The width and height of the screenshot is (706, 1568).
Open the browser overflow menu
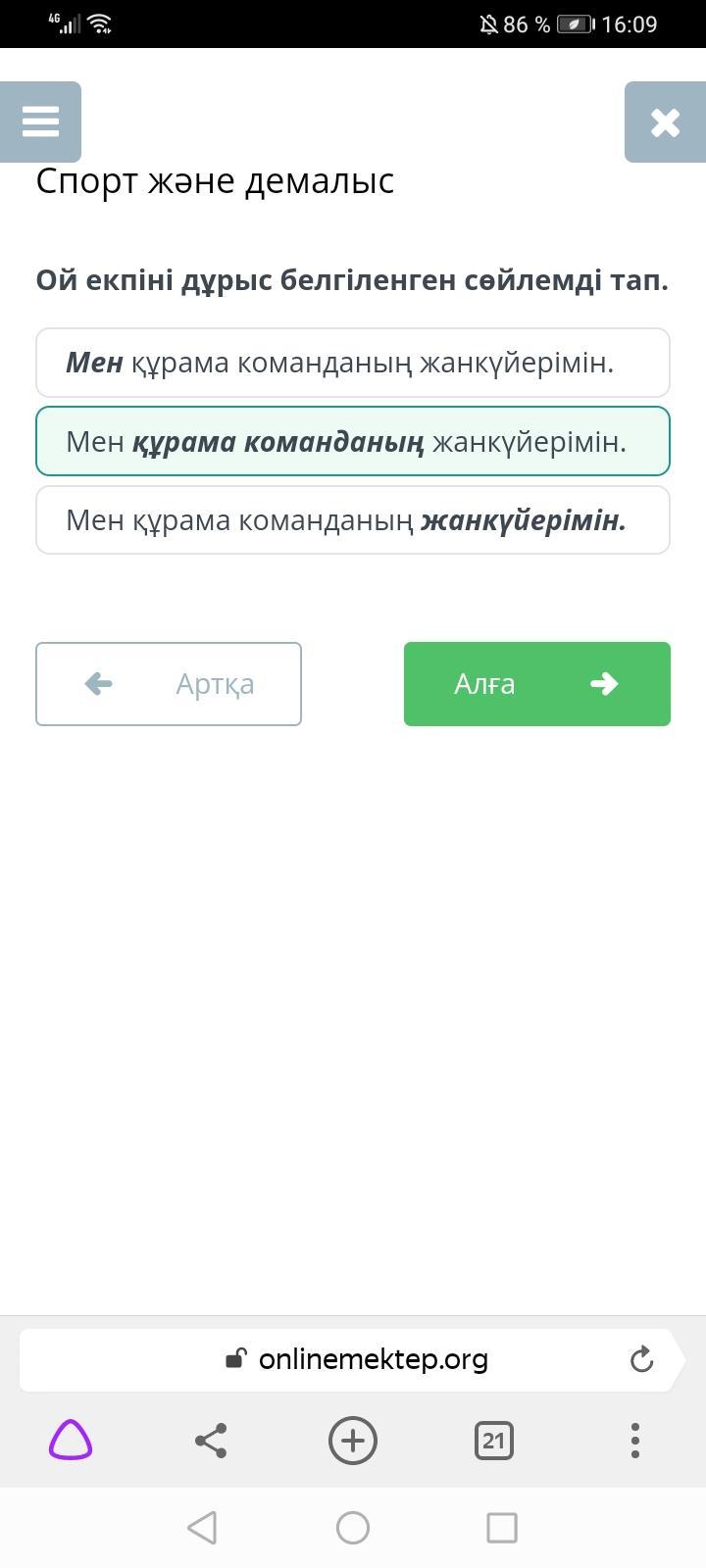pos(635,1441)
